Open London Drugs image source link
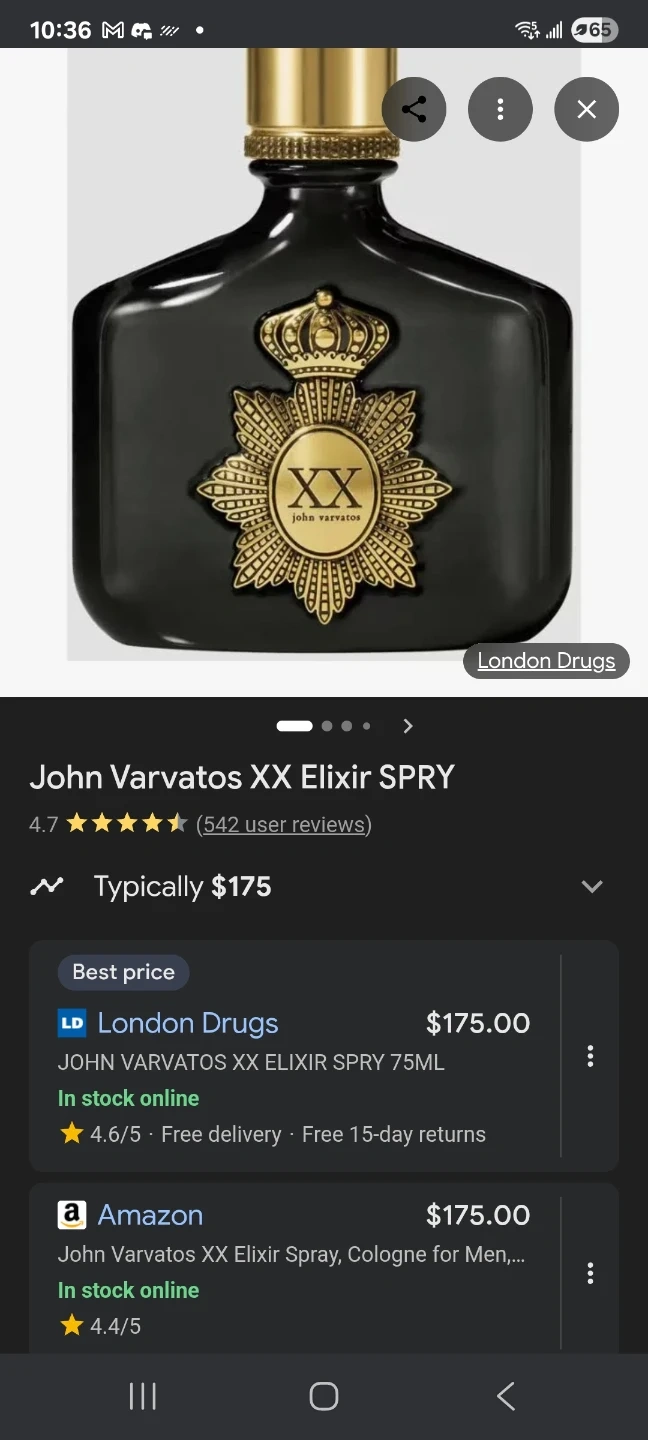648x1440 pixels. pyautogui.click(x=546, y=661)
